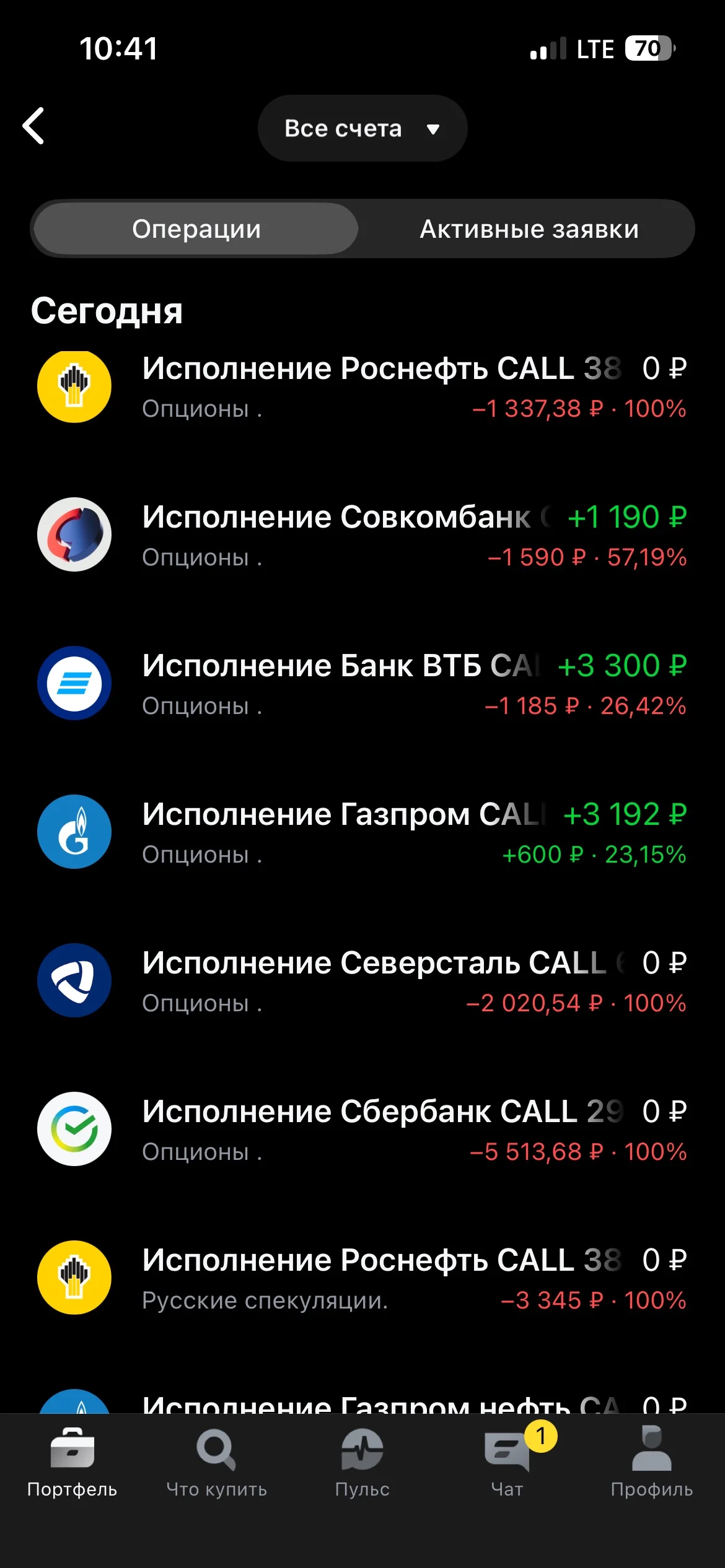The height and width of the screenshot is (1568, 725).
Task: Open the Что купить tab
Action: tap(217, 1463)
